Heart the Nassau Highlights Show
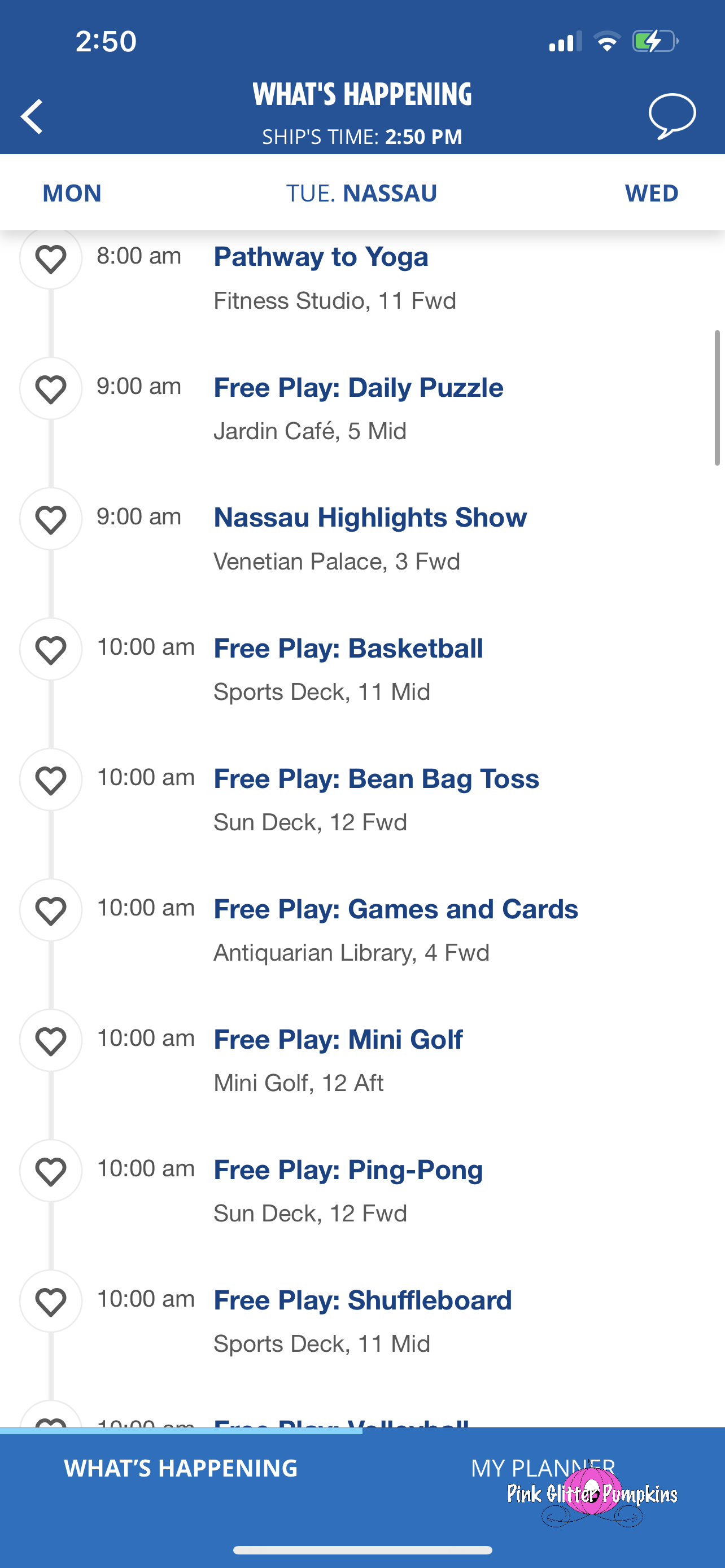The height and width of the screenshot is (1568, 725). point(51,519)
